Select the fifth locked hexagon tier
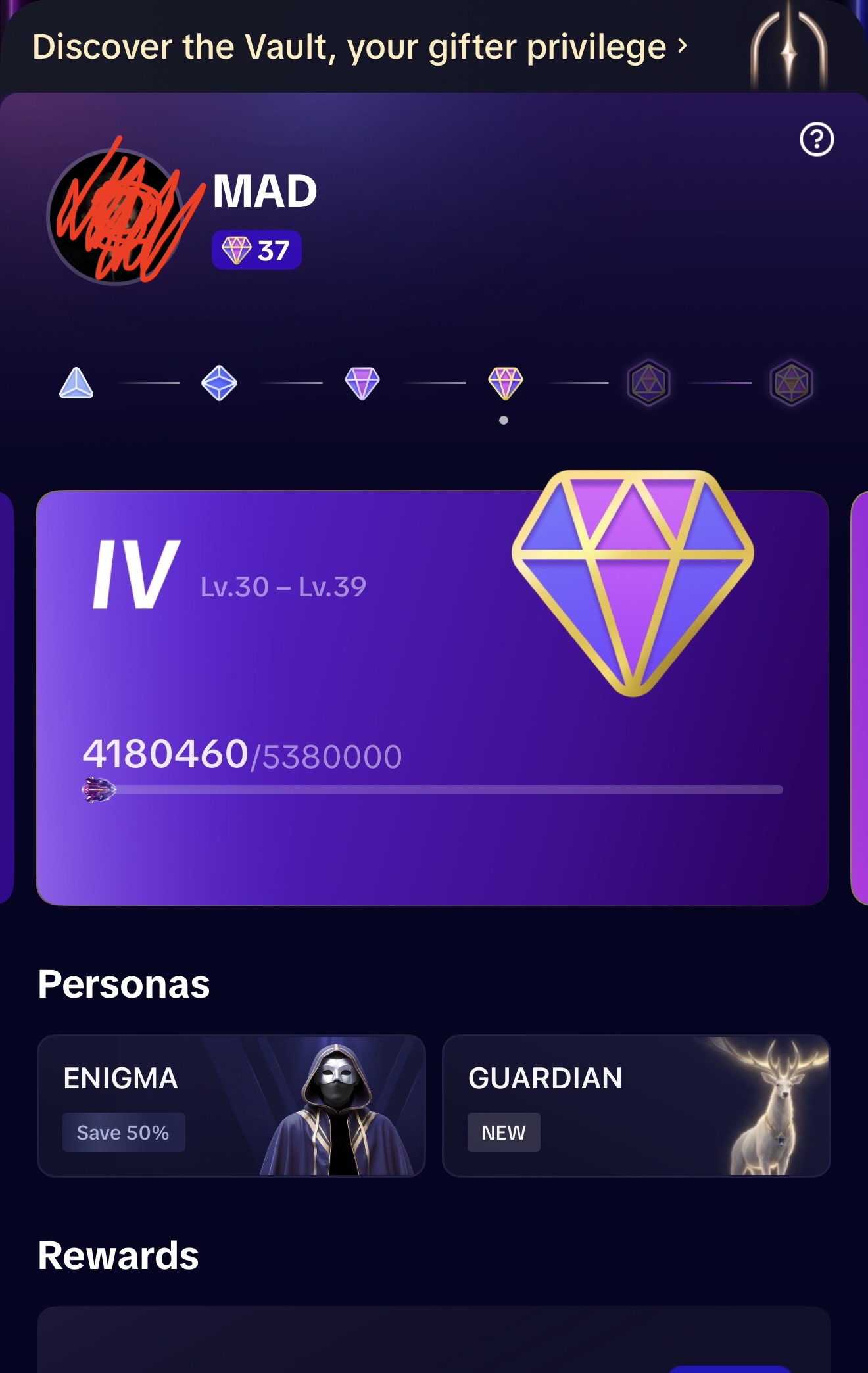The width and height of the screenshot is (868, 1373). coord(648,383)
